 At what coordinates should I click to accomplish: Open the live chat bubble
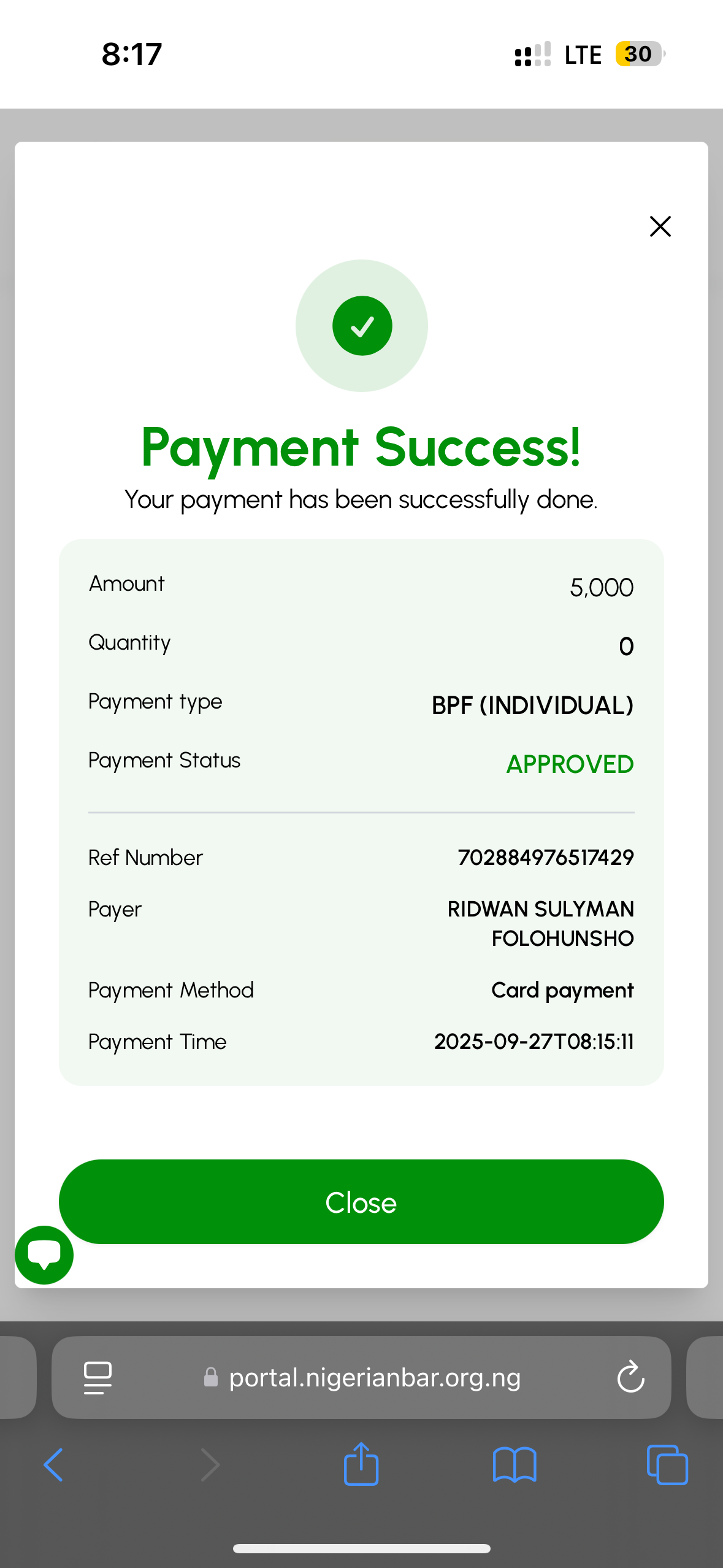point(44,1255)
